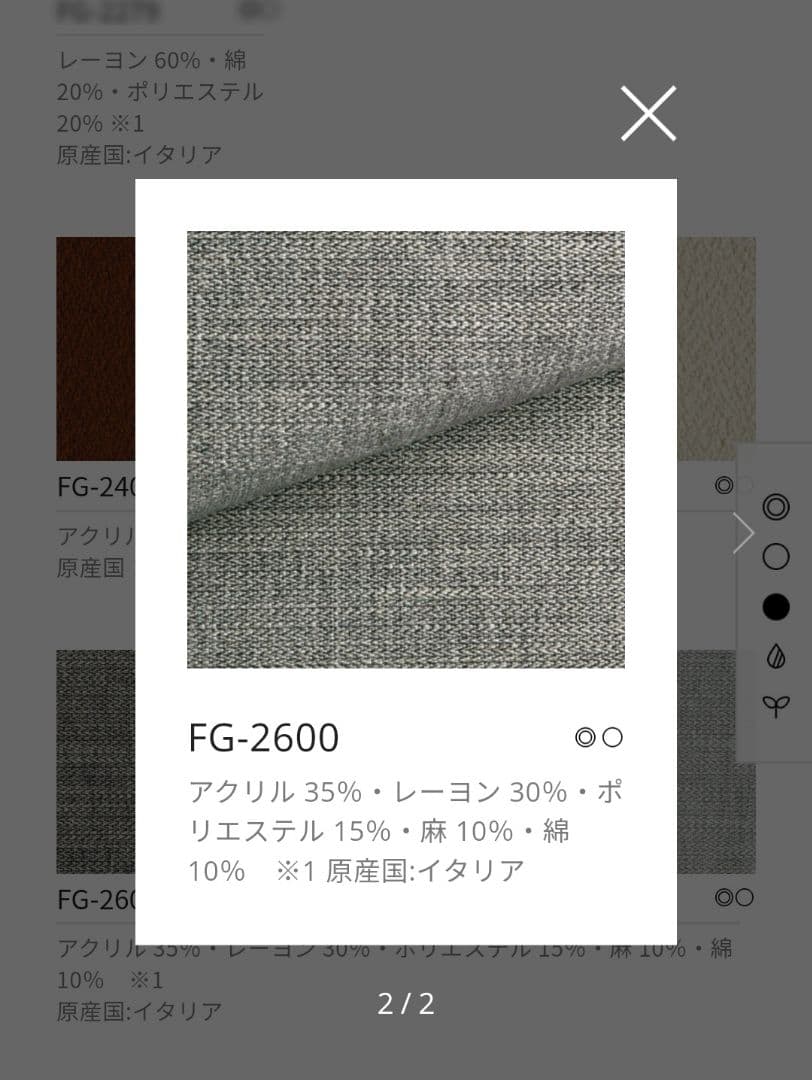The height and width of the screenshot is (1080, 812).
Task: Click the brown leather fabric swatch
Action: 95,347
